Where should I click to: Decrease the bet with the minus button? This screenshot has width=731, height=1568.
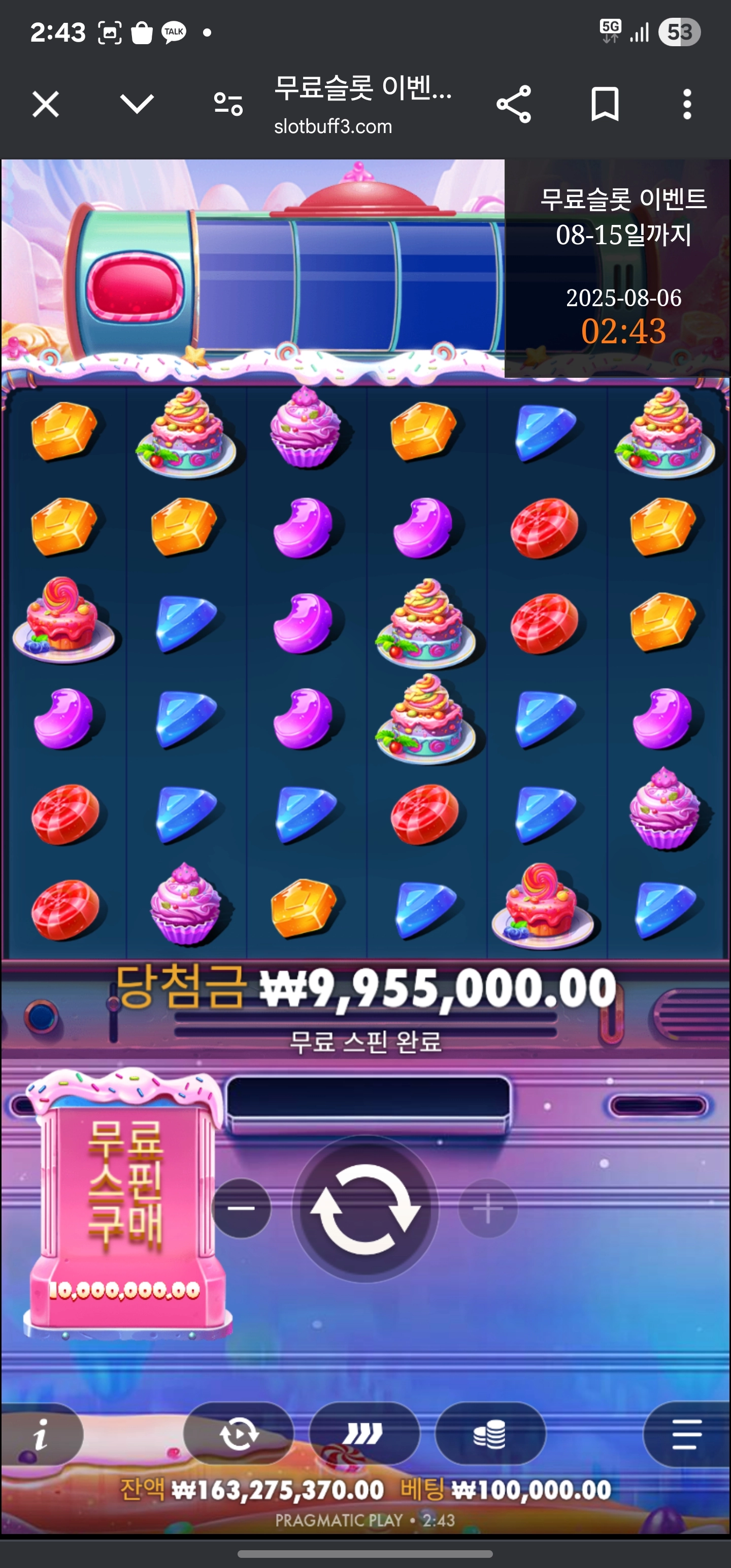tap(241, 1208)
